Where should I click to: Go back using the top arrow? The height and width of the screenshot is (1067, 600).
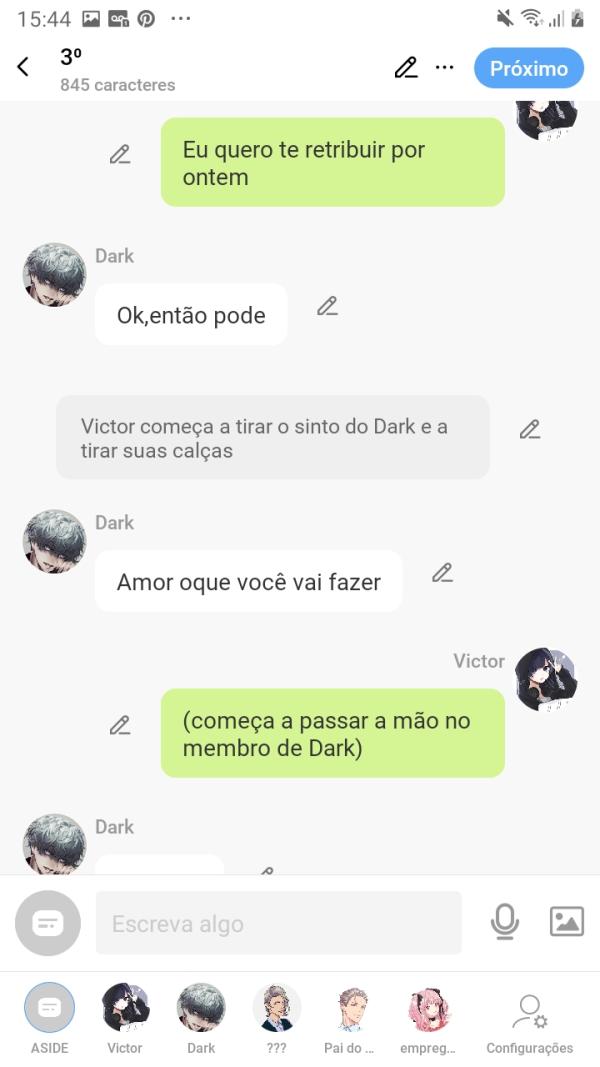click(x=23, y=68)
